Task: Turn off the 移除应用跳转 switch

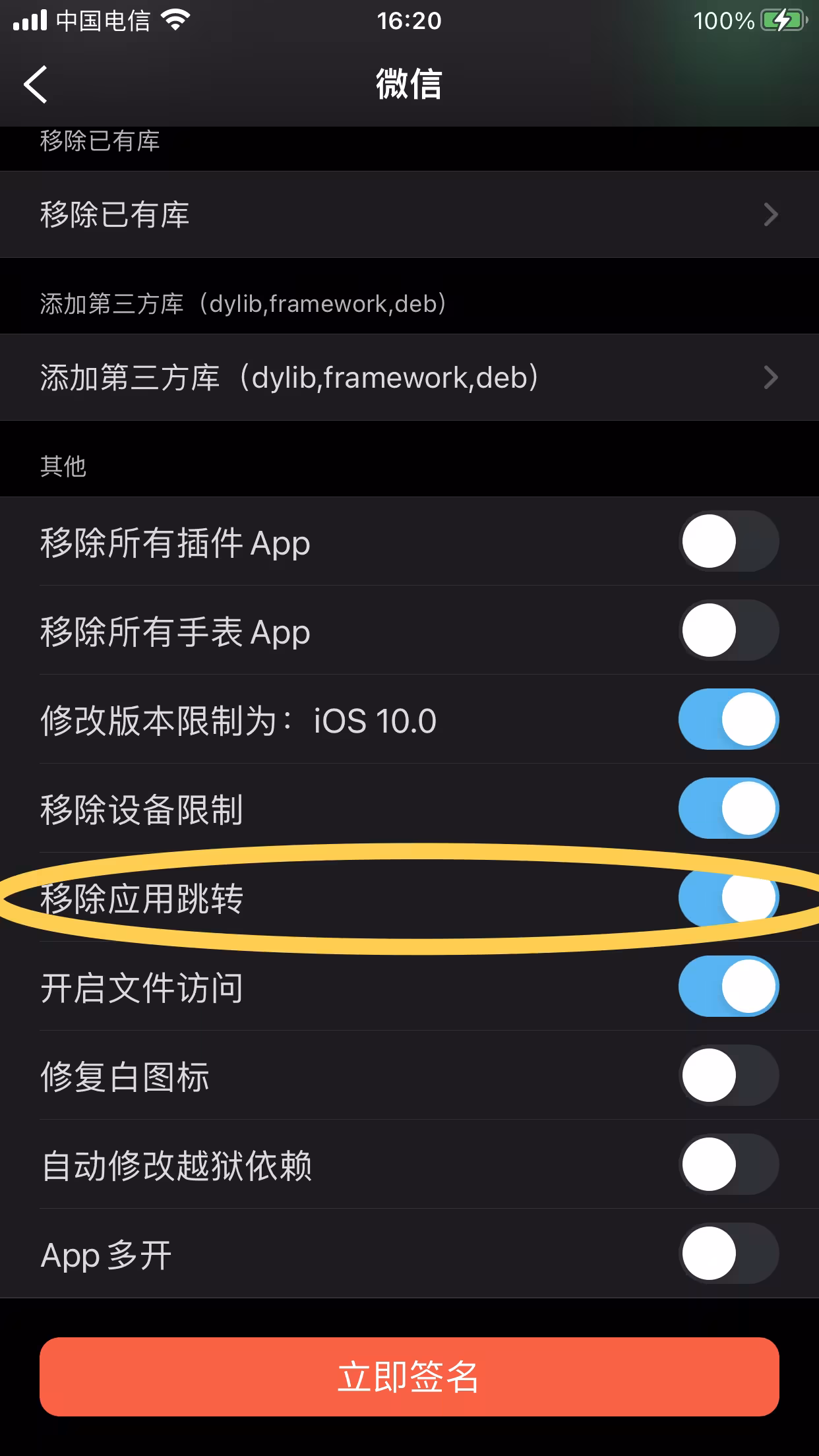Action: tap(729, 897)
